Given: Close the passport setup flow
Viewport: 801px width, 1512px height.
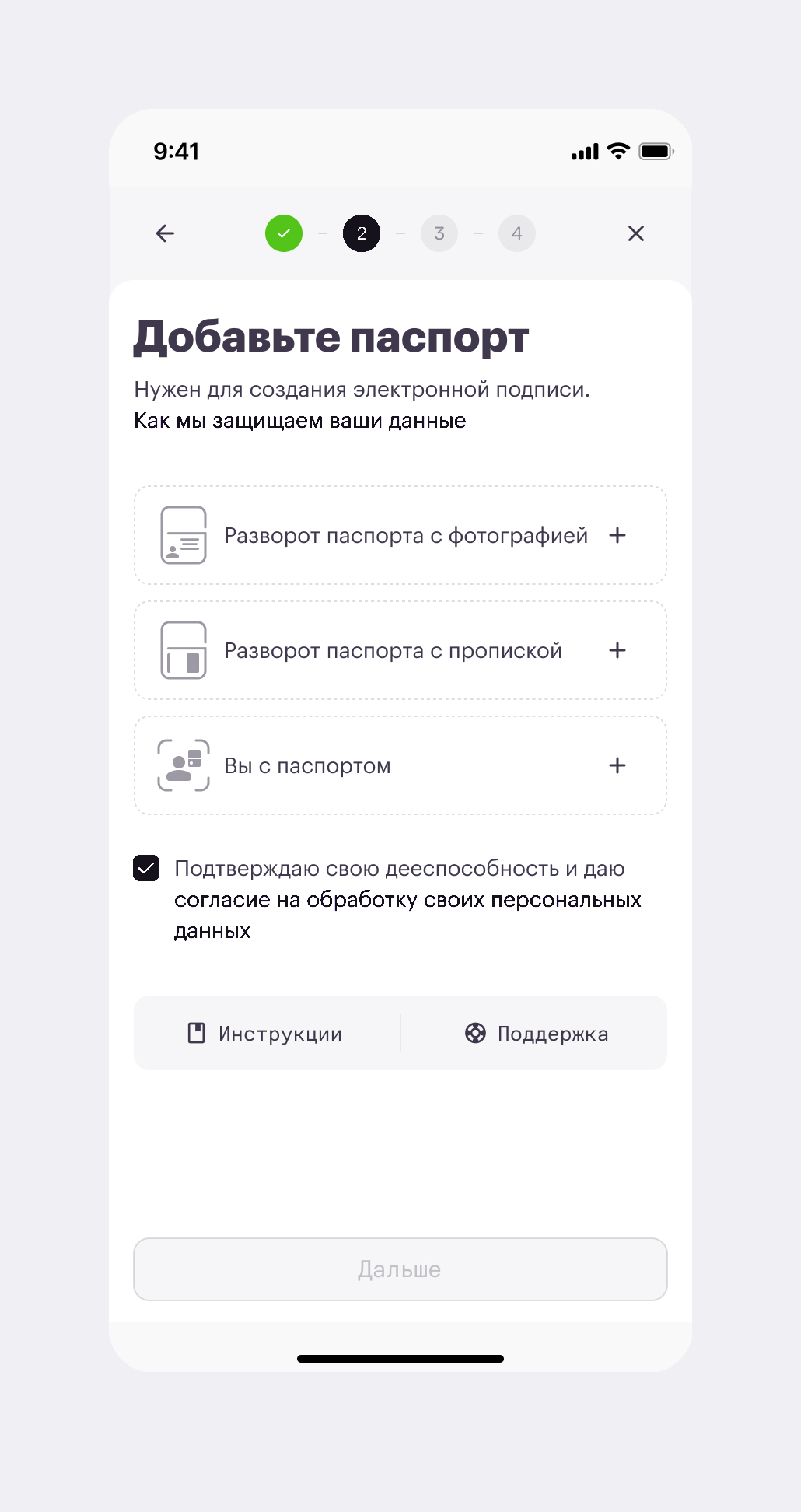Looking at the screenshot, I should (x=635, y=233).
